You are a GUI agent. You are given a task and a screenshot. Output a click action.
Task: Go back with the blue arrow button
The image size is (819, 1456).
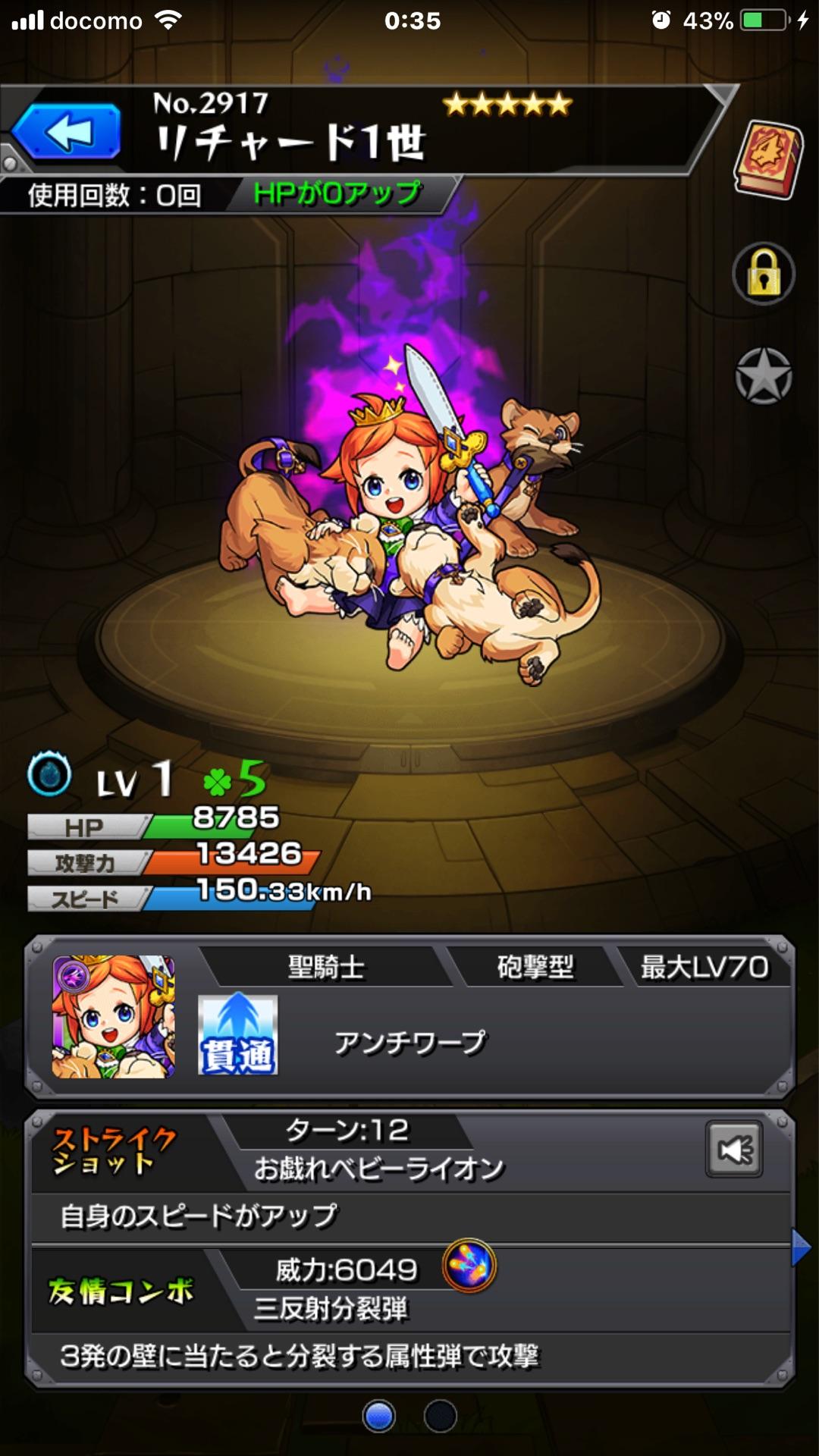coord(68,133)
